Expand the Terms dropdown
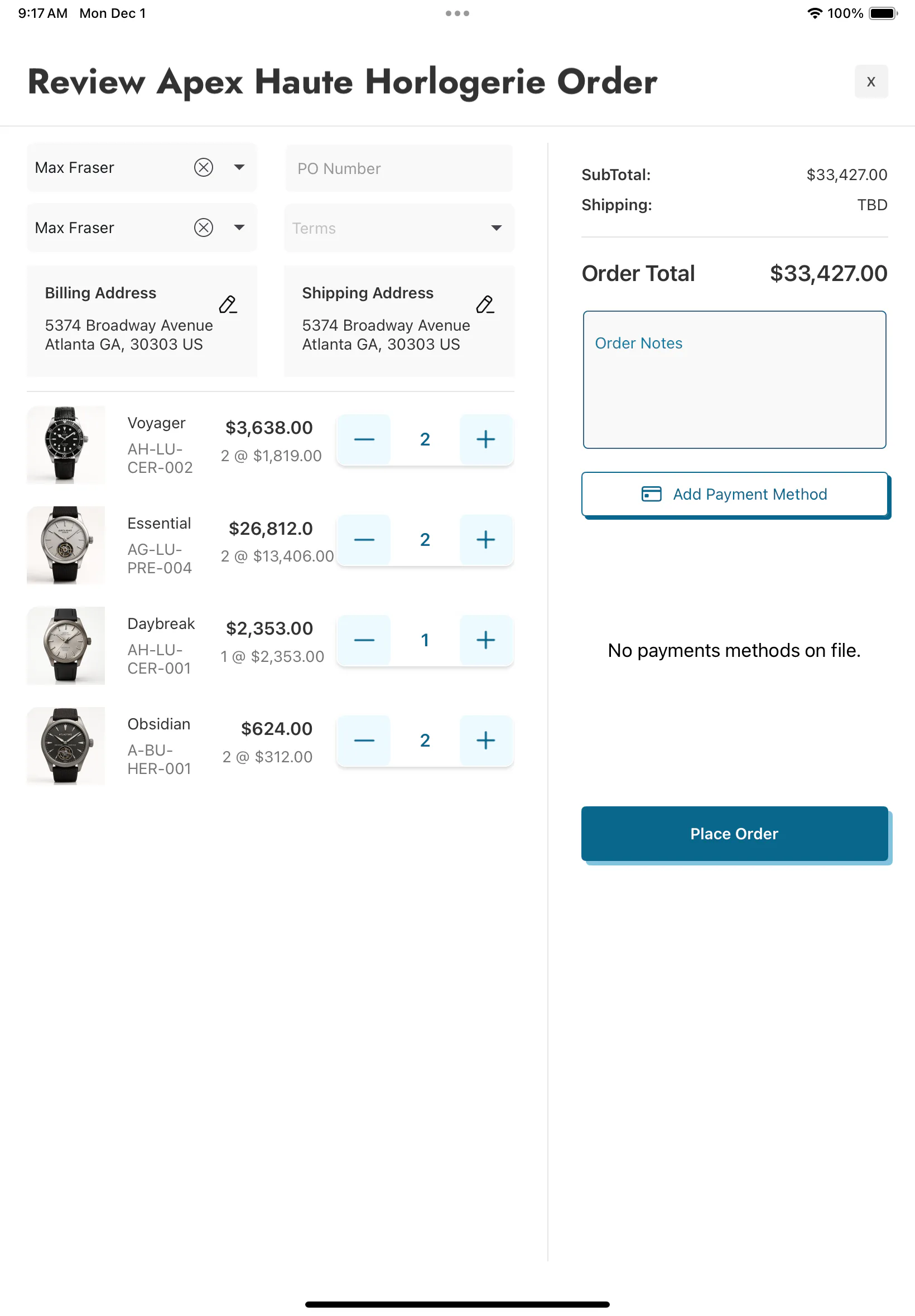 [399, 228]
